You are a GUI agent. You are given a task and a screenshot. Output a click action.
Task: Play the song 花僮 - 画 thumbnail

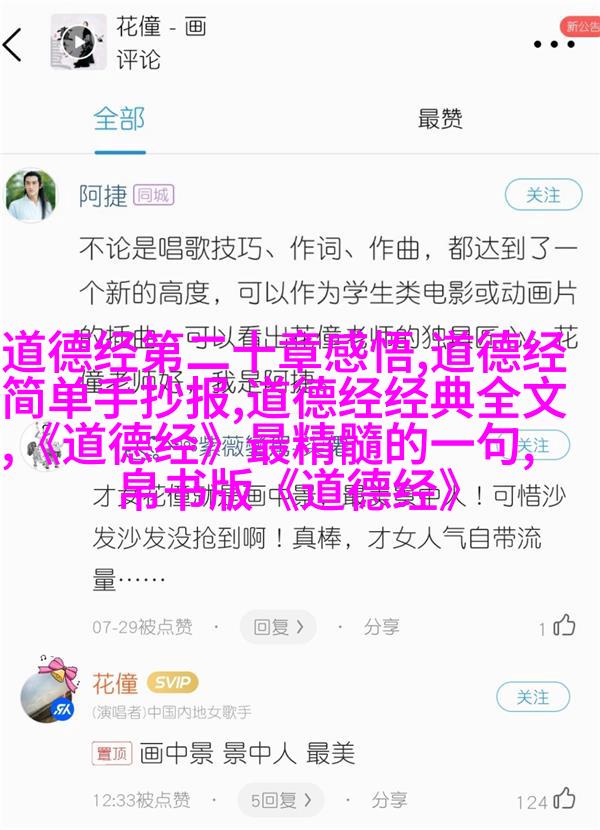coord(72,43)
